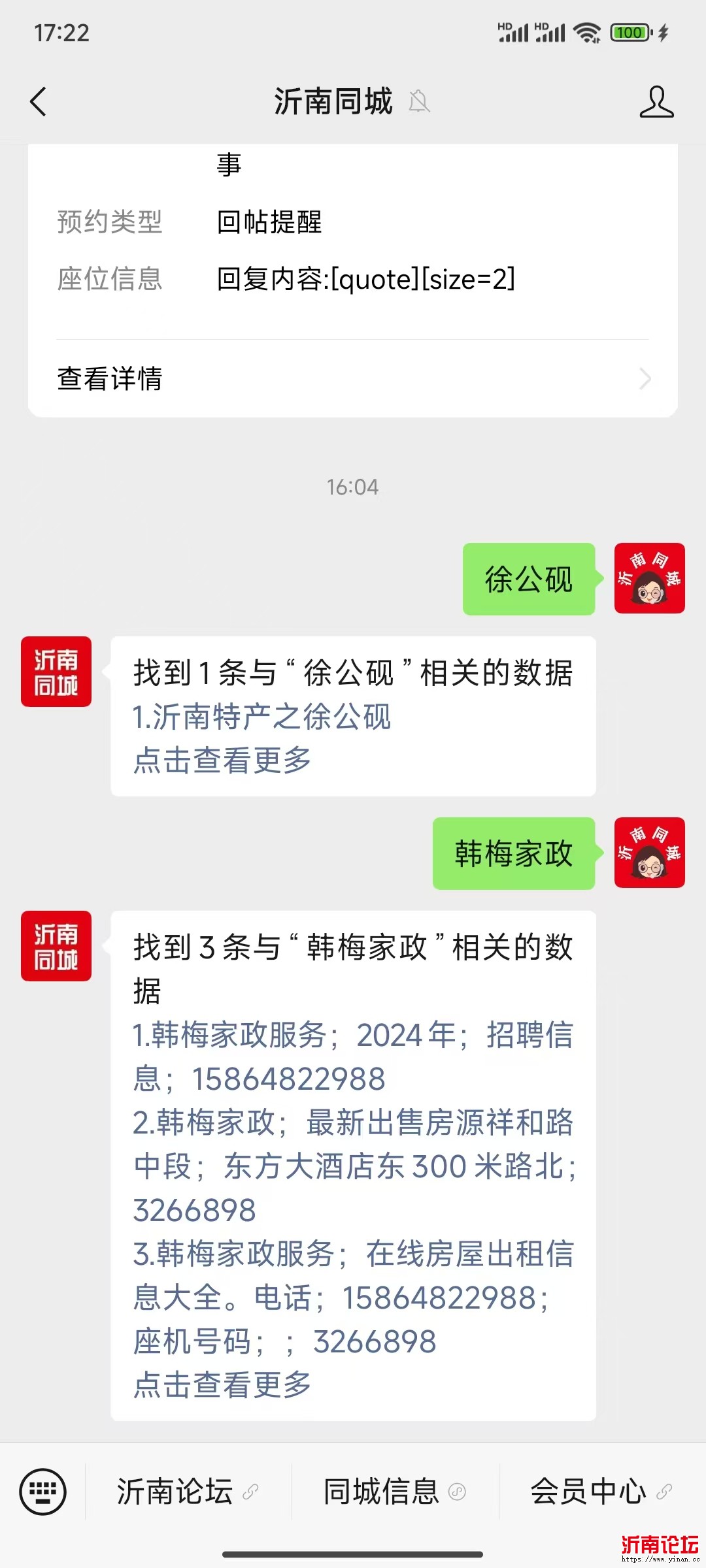
Task: Tap 点击查看更多 under the 徐公砚 results
Action: click(222, 760)
